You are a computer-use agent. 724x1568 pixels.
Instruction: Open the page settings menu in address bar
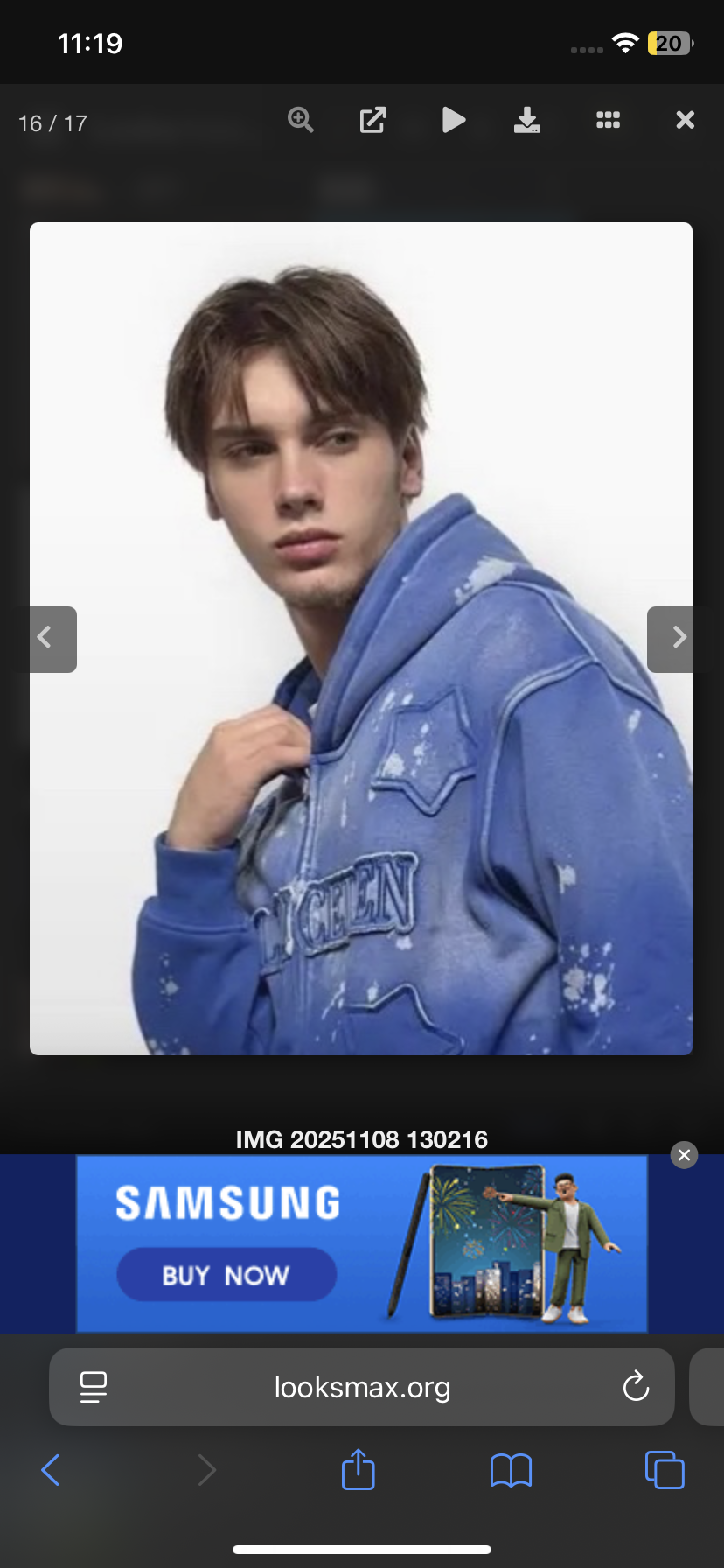(94, 1387)
